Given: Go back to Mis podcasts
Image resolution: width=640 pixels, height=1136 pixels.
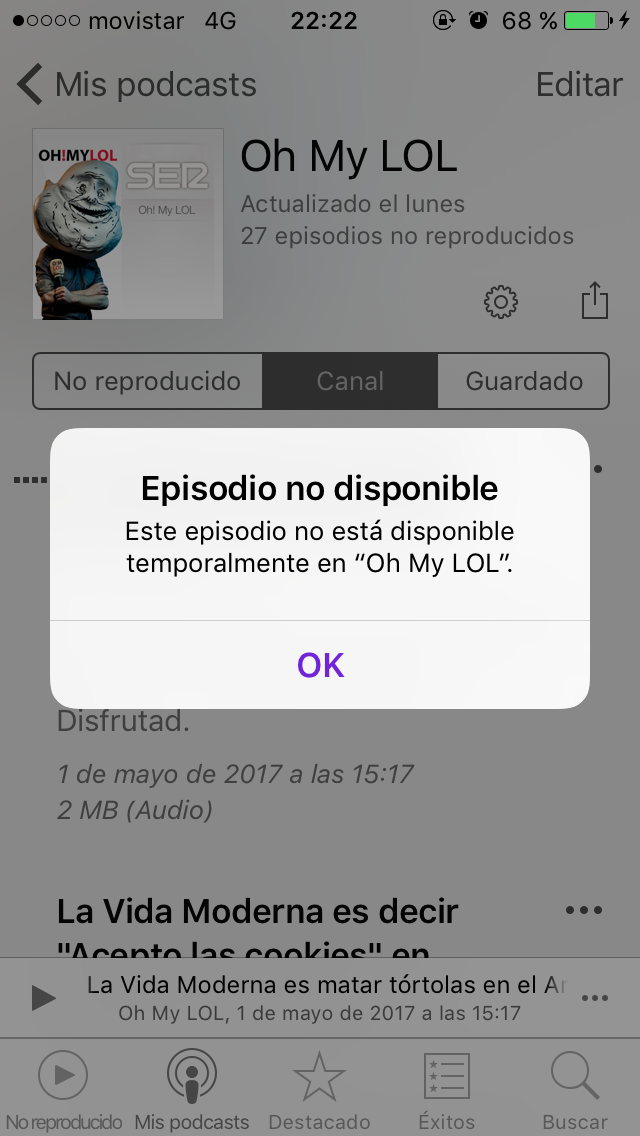Looking at the screenshot, I should tap(137, 85).
